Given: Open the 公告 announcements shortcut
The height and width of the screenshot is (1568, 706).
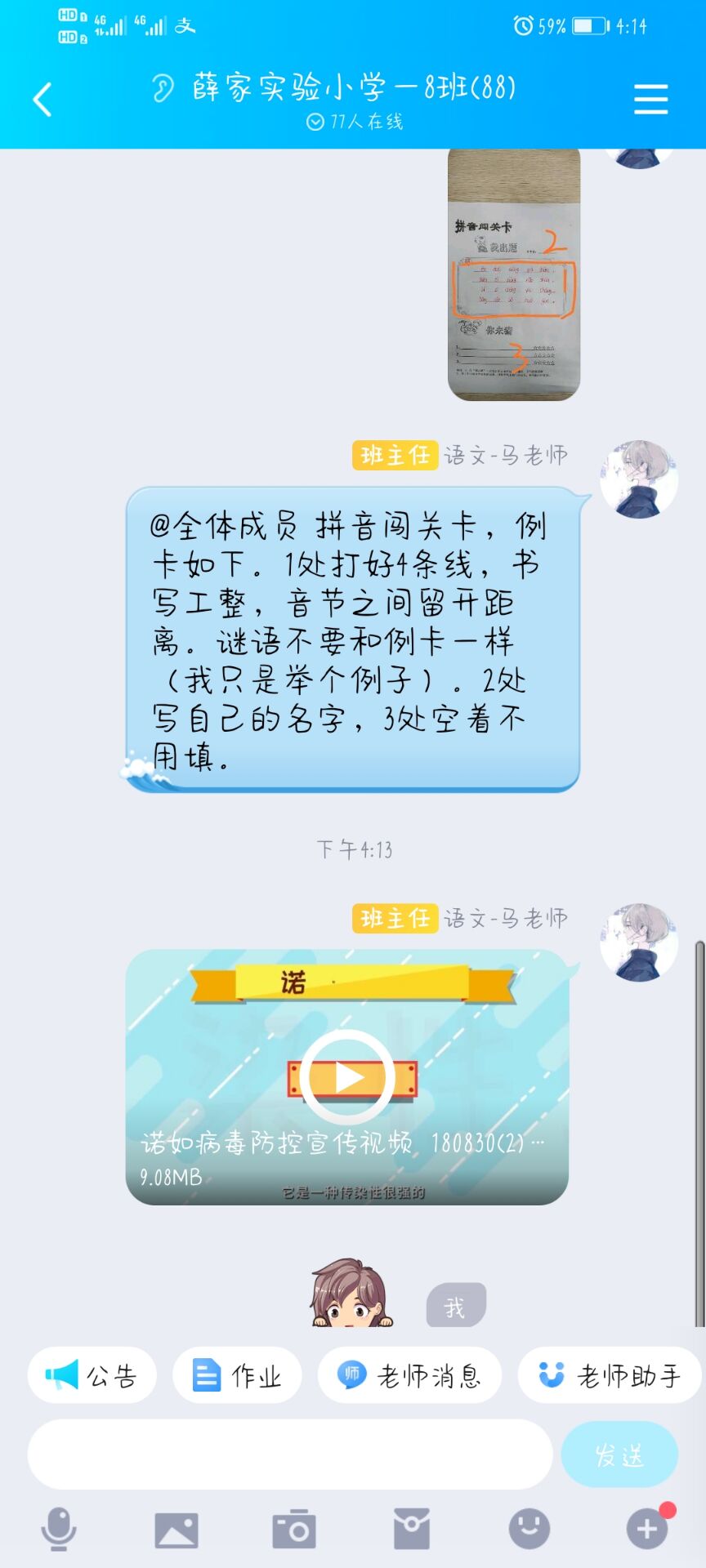Looking at the screenshot, I should 92,1376.
